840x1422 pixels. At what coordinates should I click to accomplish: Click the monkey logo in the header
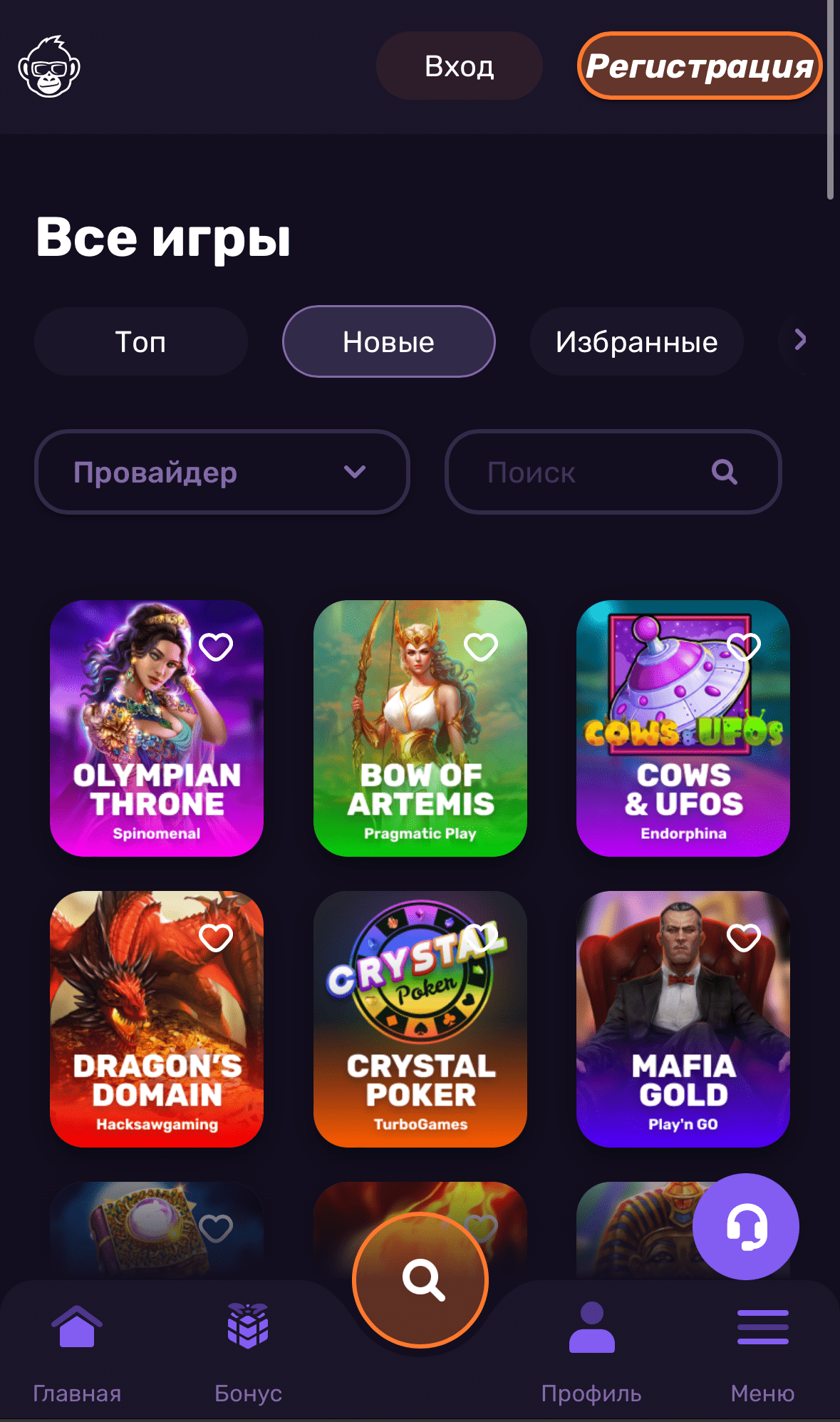click(x=50, y=66)
